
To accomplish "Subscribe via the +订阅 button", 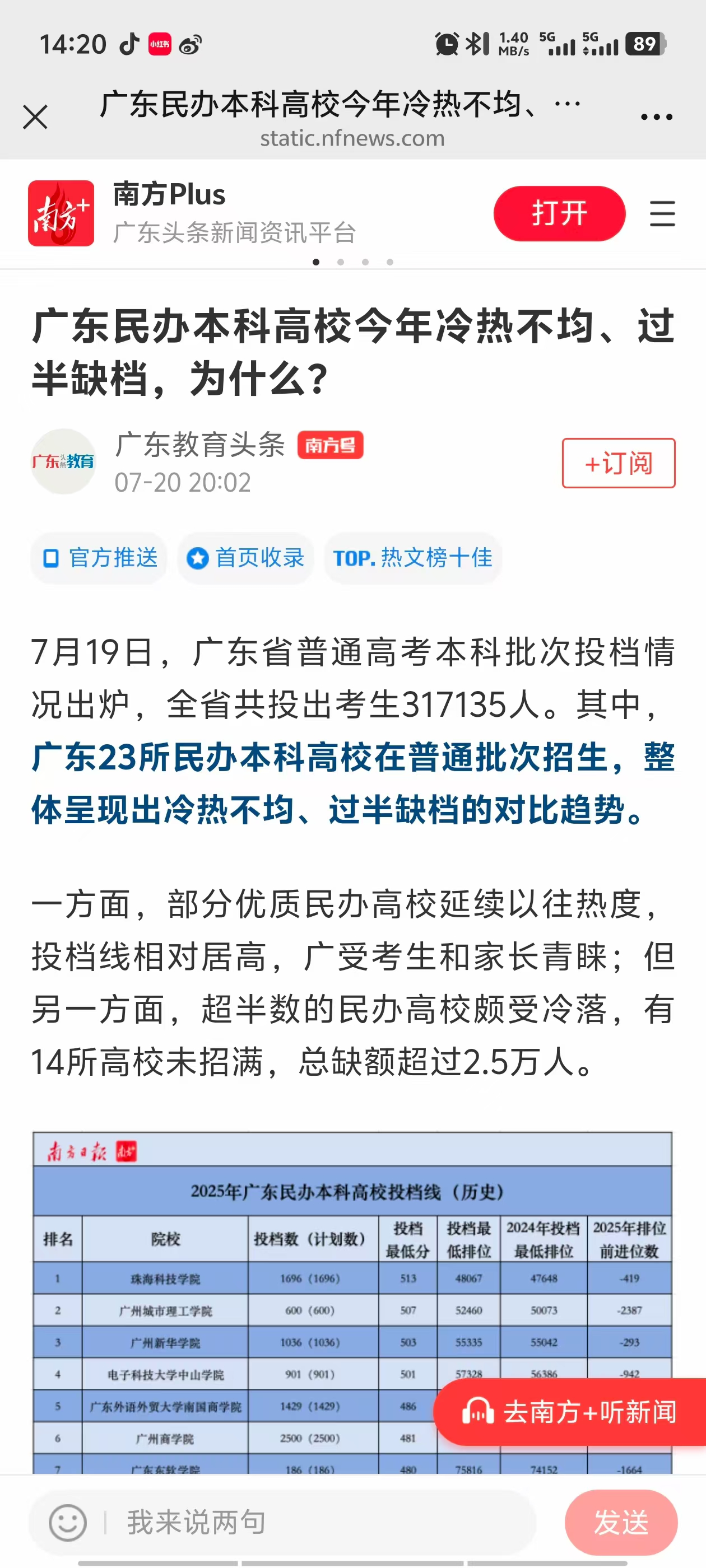I will click(x=617, y=463).
